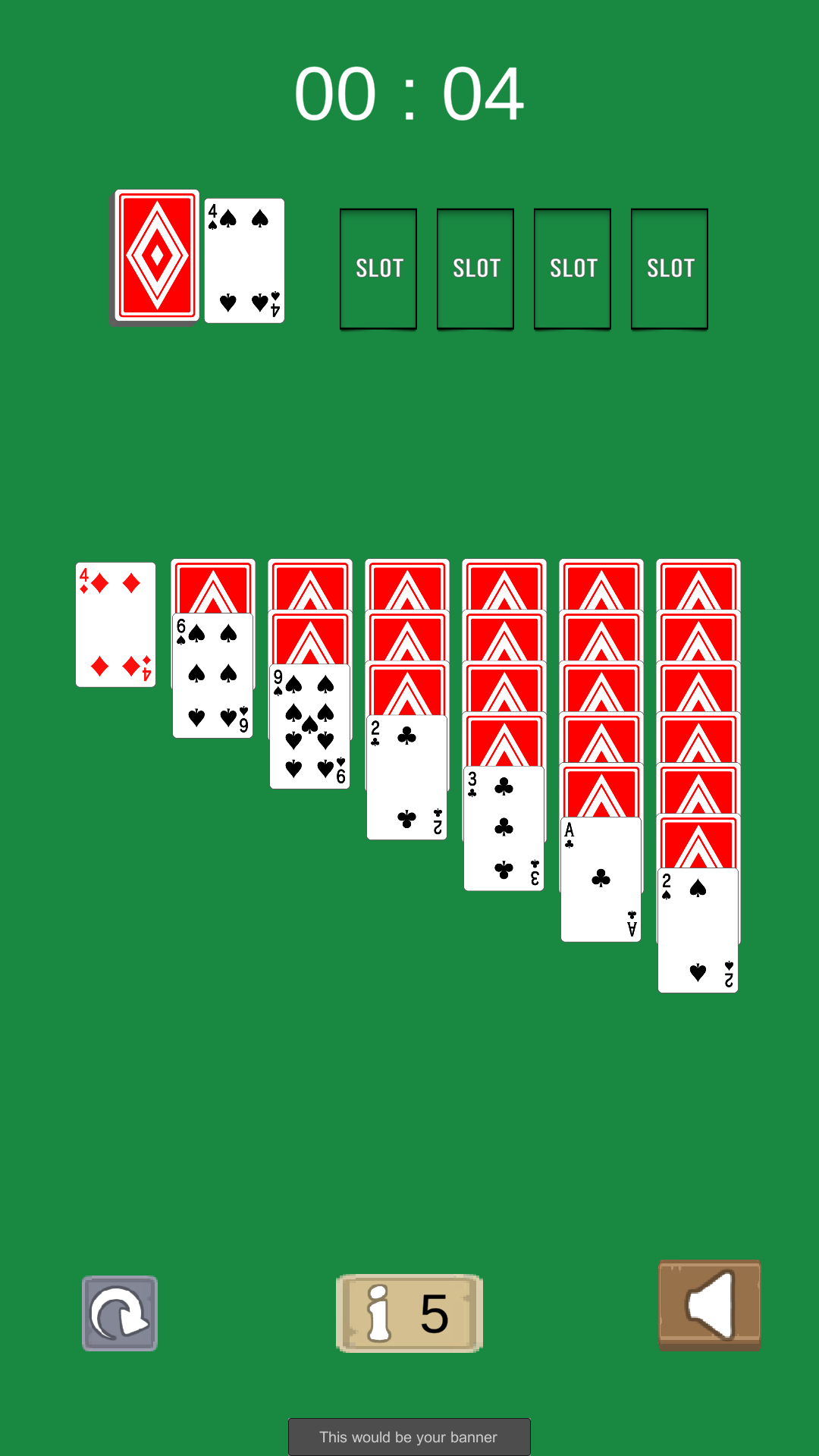Restart the game with the circular arrow button

tap(120, 1313)
